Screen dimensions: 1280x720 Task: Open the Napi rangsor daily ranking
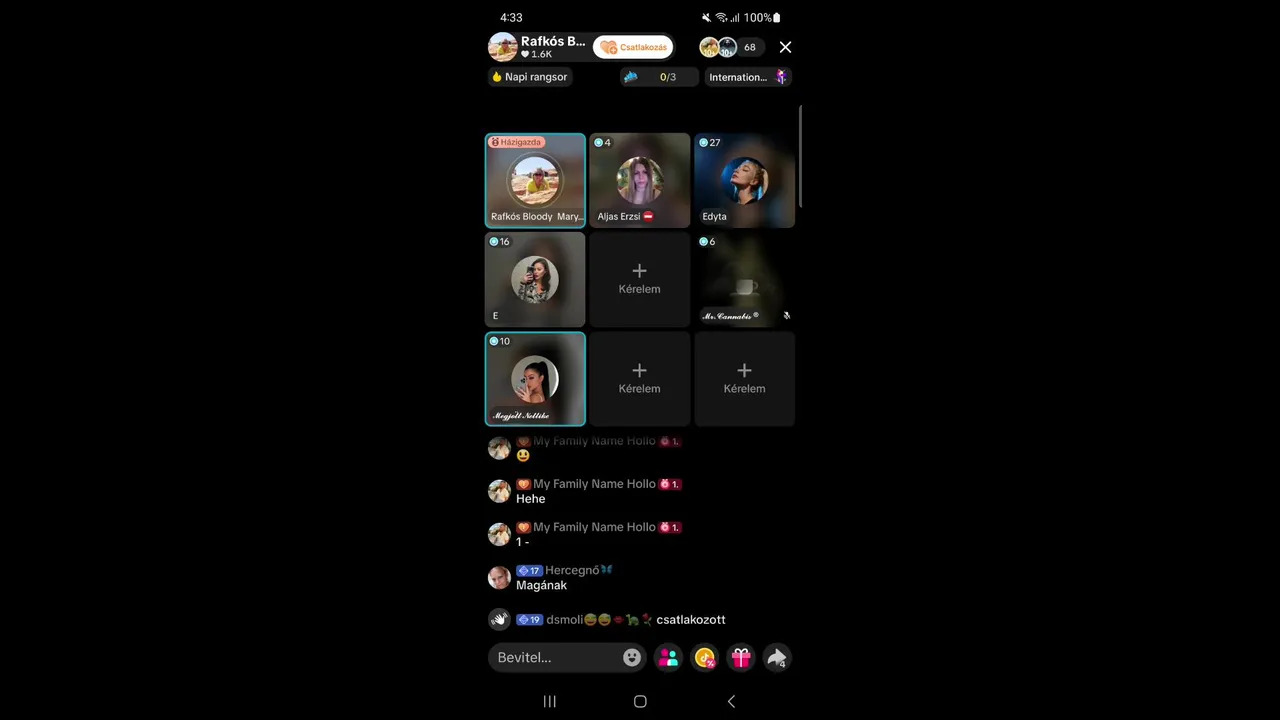(530, 77)
